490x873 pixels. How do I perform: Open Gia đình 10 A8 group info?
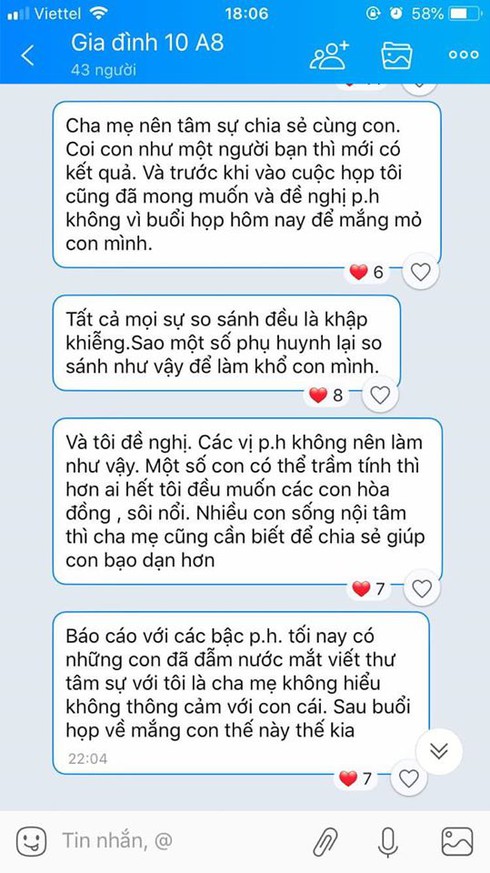click(148, 53)
